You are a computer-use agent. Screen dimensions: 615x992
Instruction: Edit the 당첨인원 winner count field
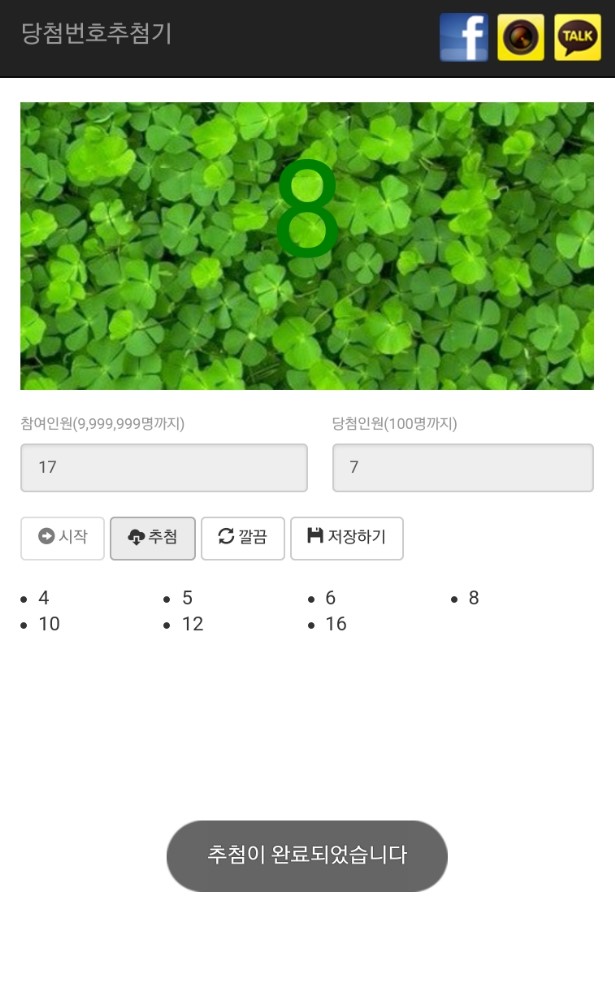pos(462,467)
